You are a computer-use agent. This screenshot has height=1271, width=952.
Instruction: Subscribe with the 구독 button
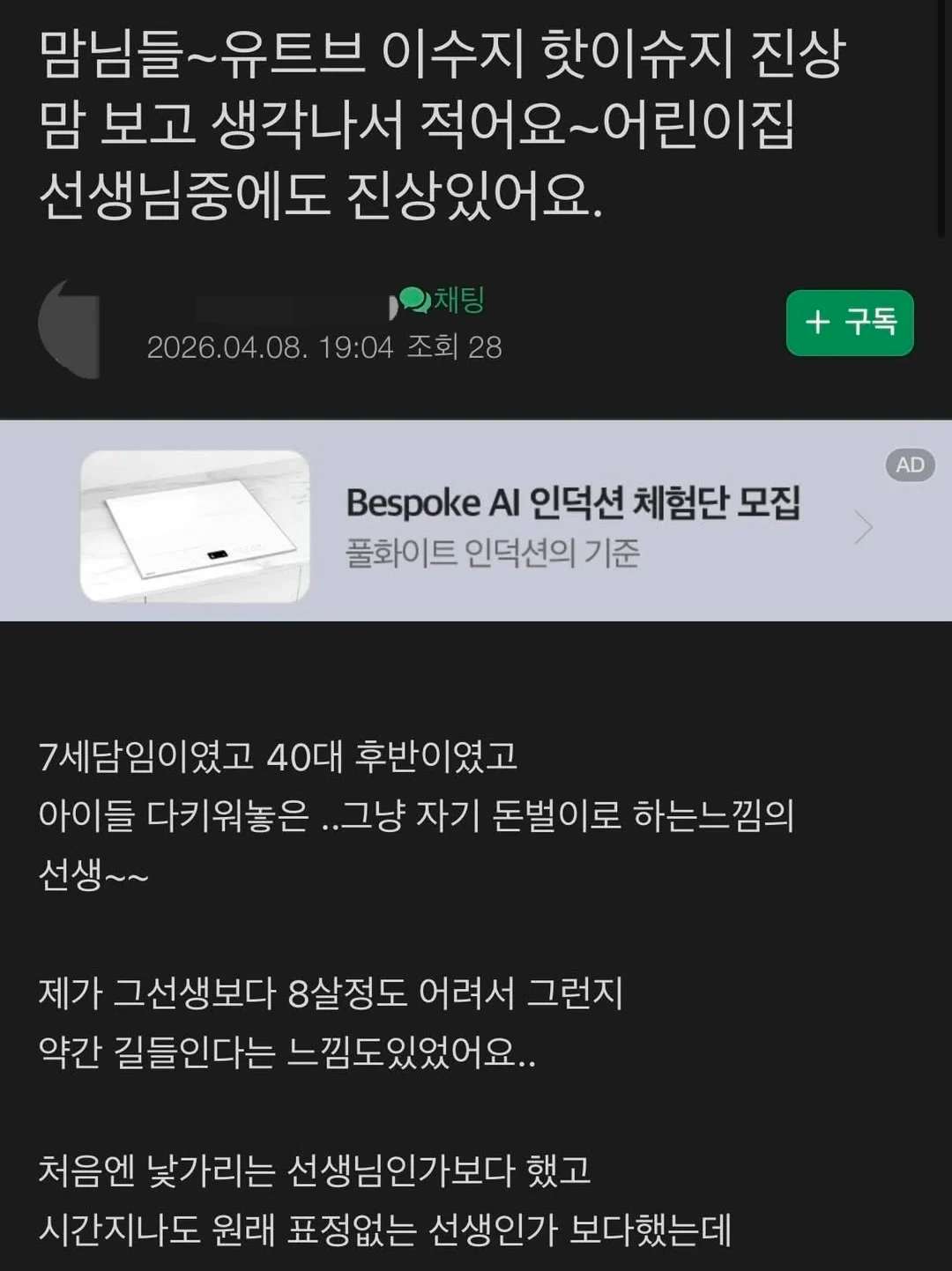[x=849, y=323]
